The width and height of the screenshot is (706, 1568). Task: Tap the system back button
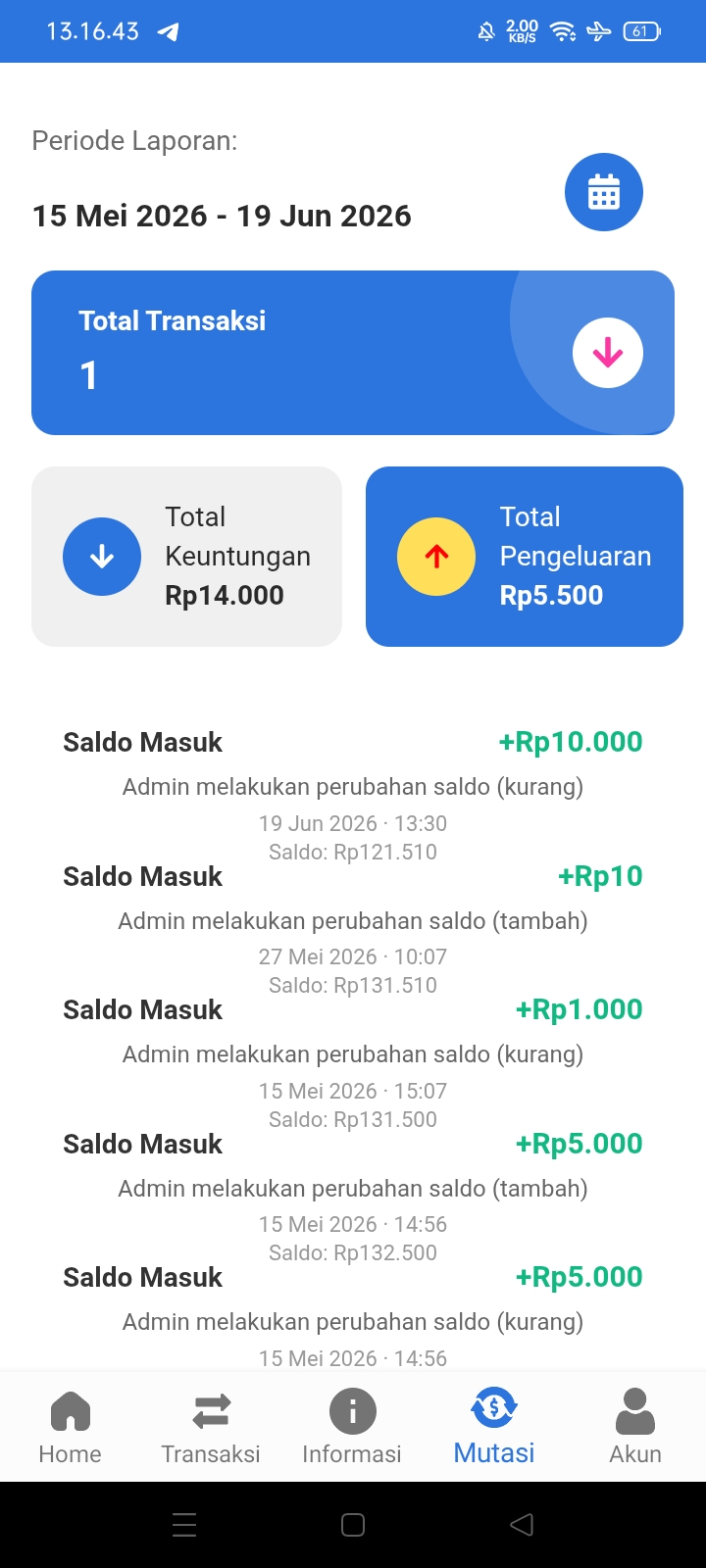pos(522,1524)
